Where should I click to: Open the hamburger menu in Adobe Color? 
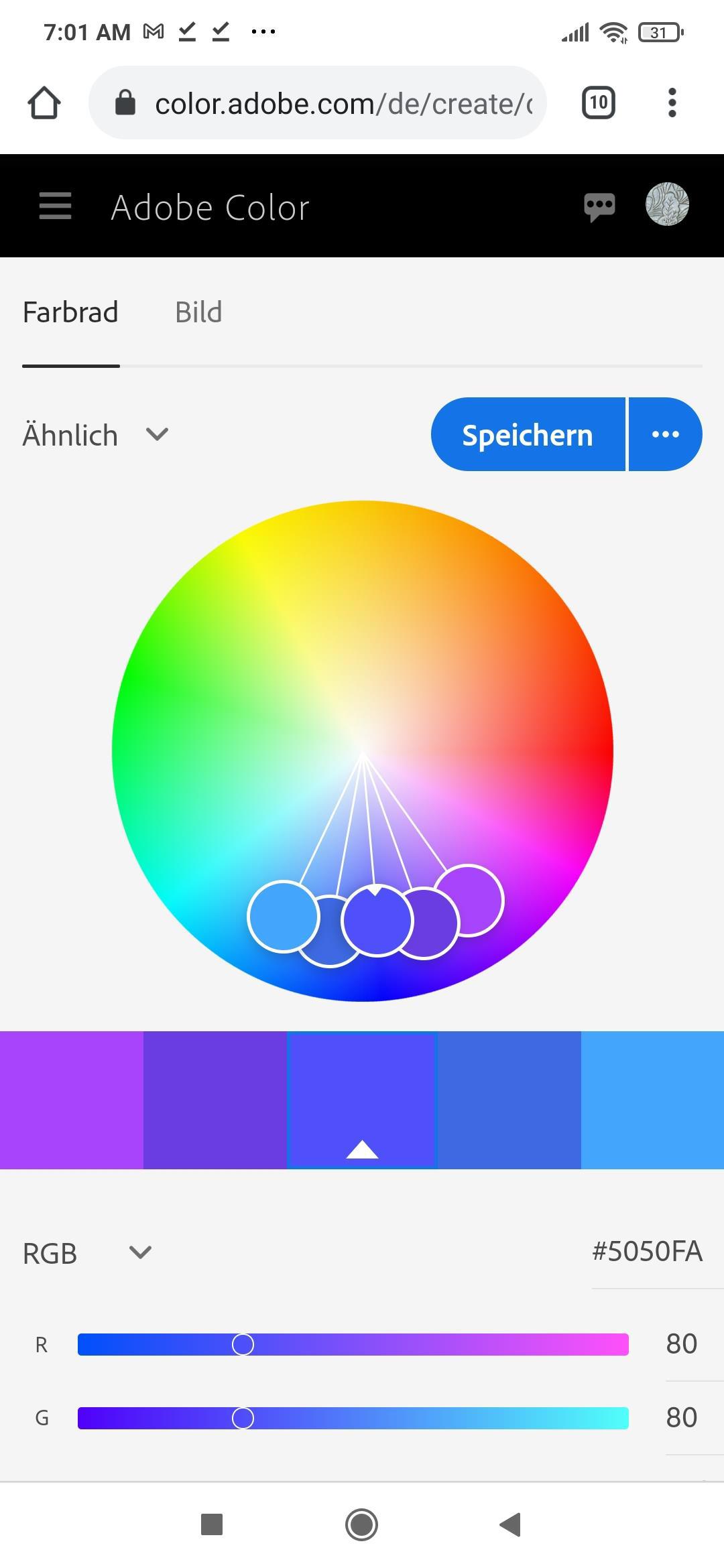pos(55,206)
